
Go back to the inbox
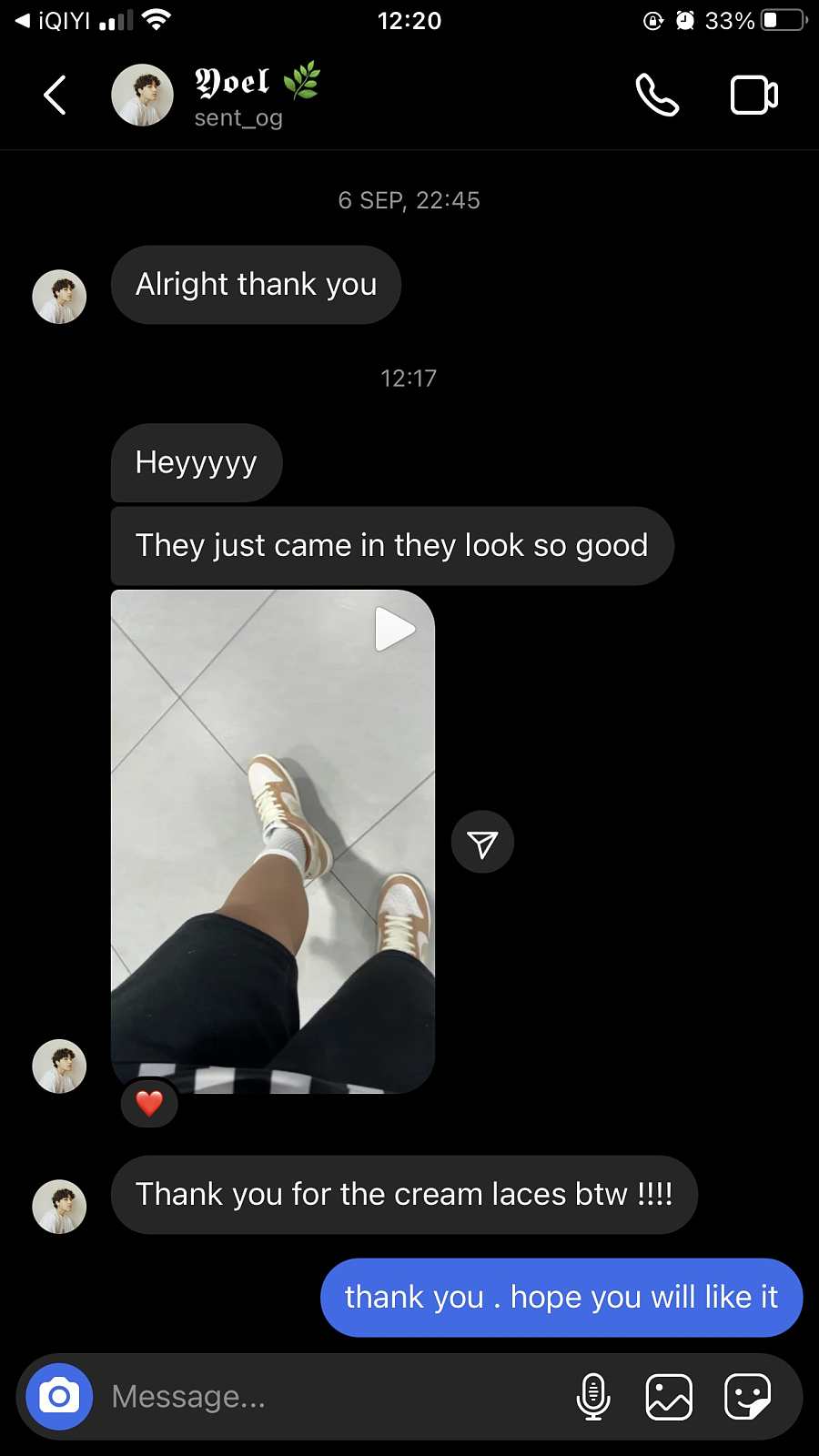[x=55, y=96]
